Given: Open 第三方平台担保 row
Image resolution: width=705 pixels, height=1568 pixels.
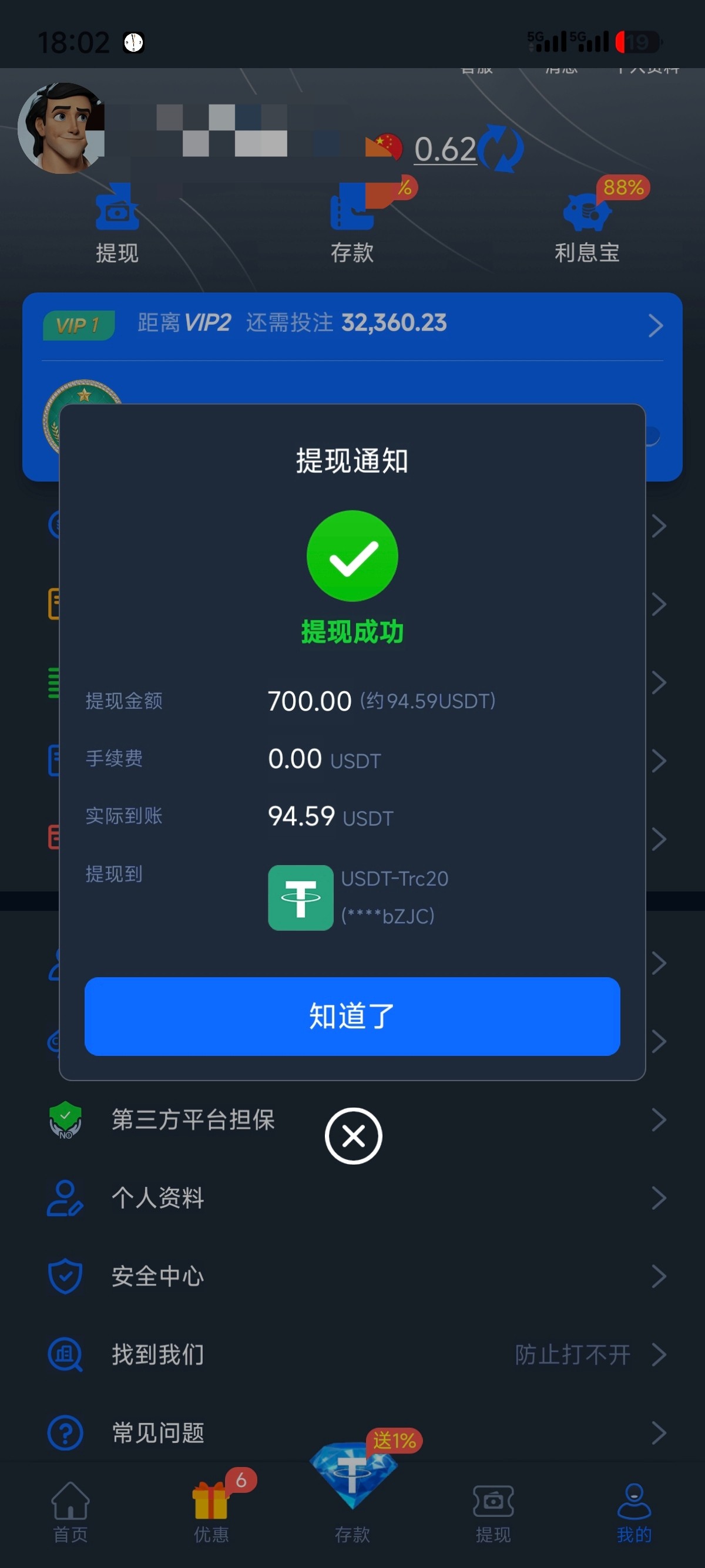Looking at the screenshot, I should (192, 1119).
